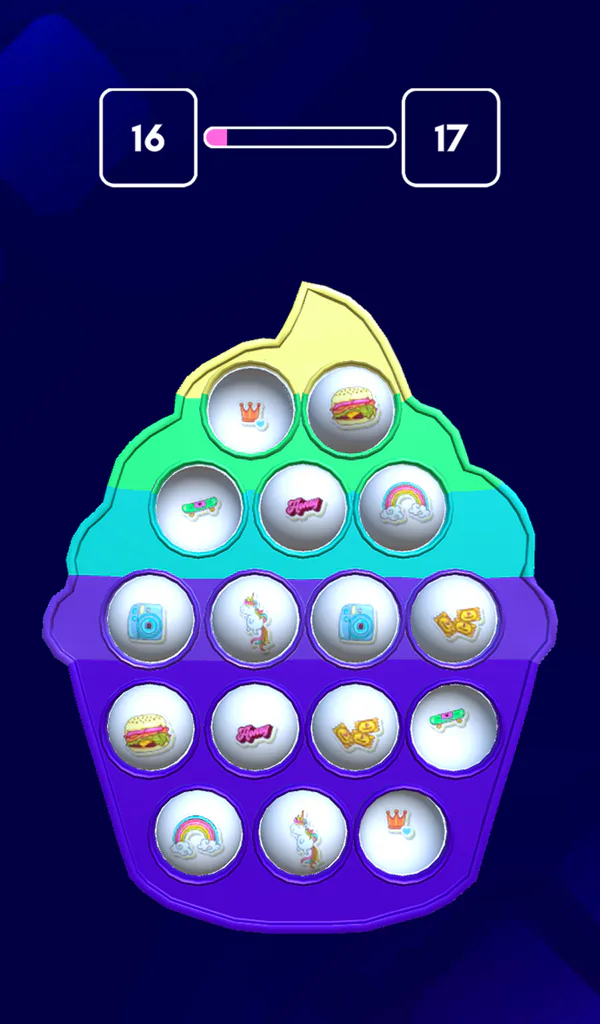Pop the burger bubble beside the purple Honey
The width and height of the screenshot is (600, 1024).
coord(151,727)
